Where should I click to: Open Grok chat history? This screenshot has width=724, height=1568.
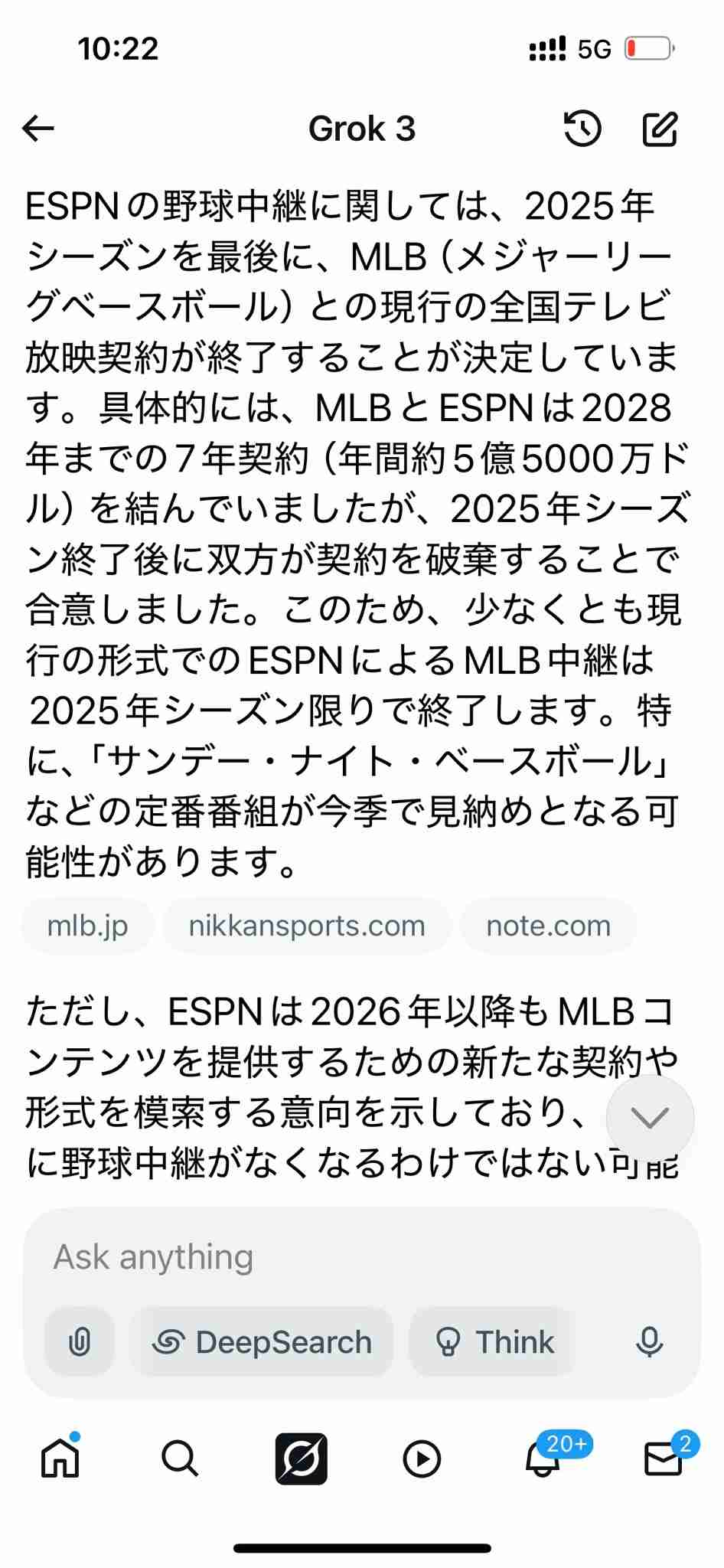pyautogui.click(x=582, y=129)
